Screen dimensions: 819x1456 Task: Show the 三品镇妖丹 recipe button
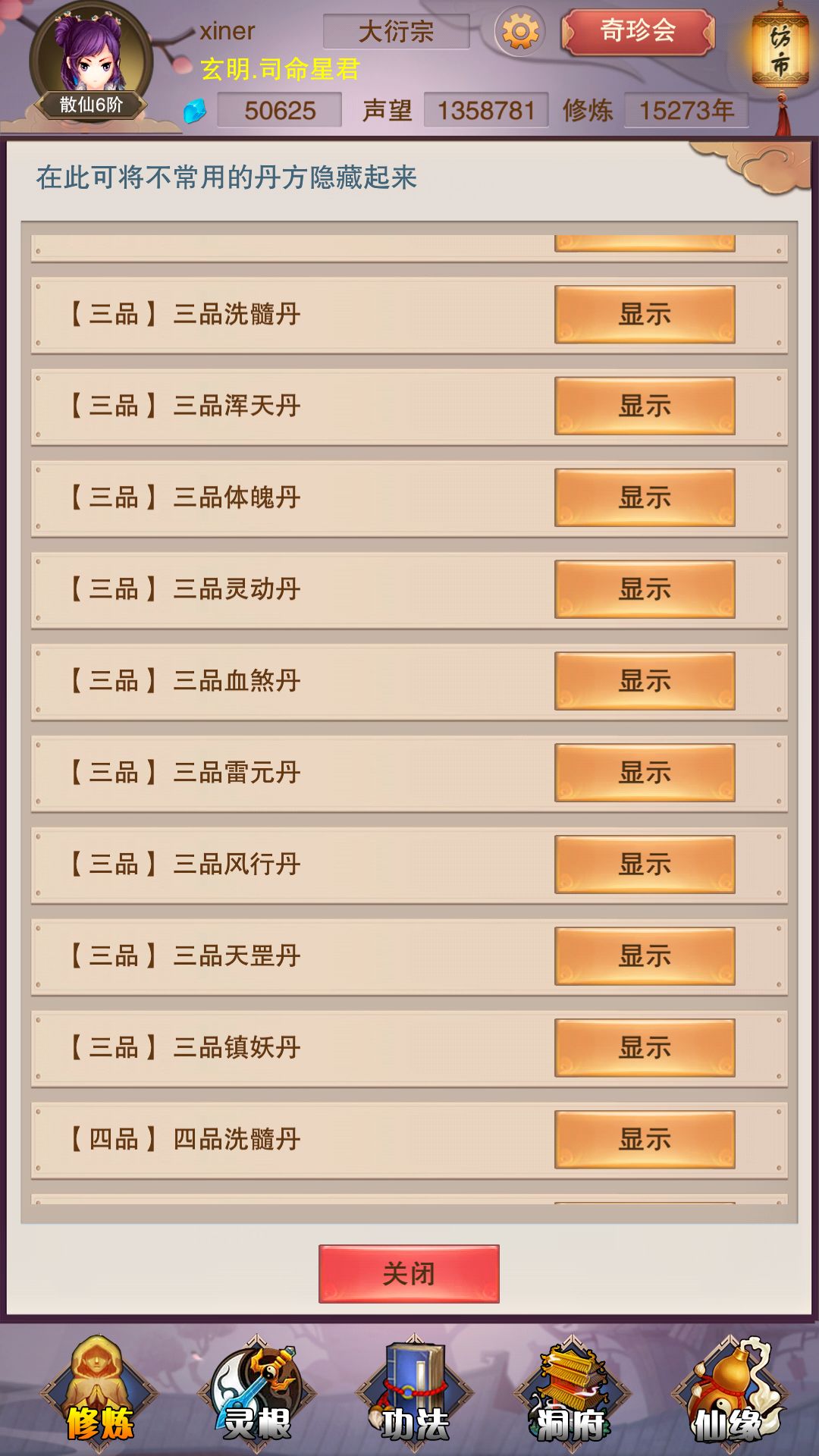point(643,1046)
